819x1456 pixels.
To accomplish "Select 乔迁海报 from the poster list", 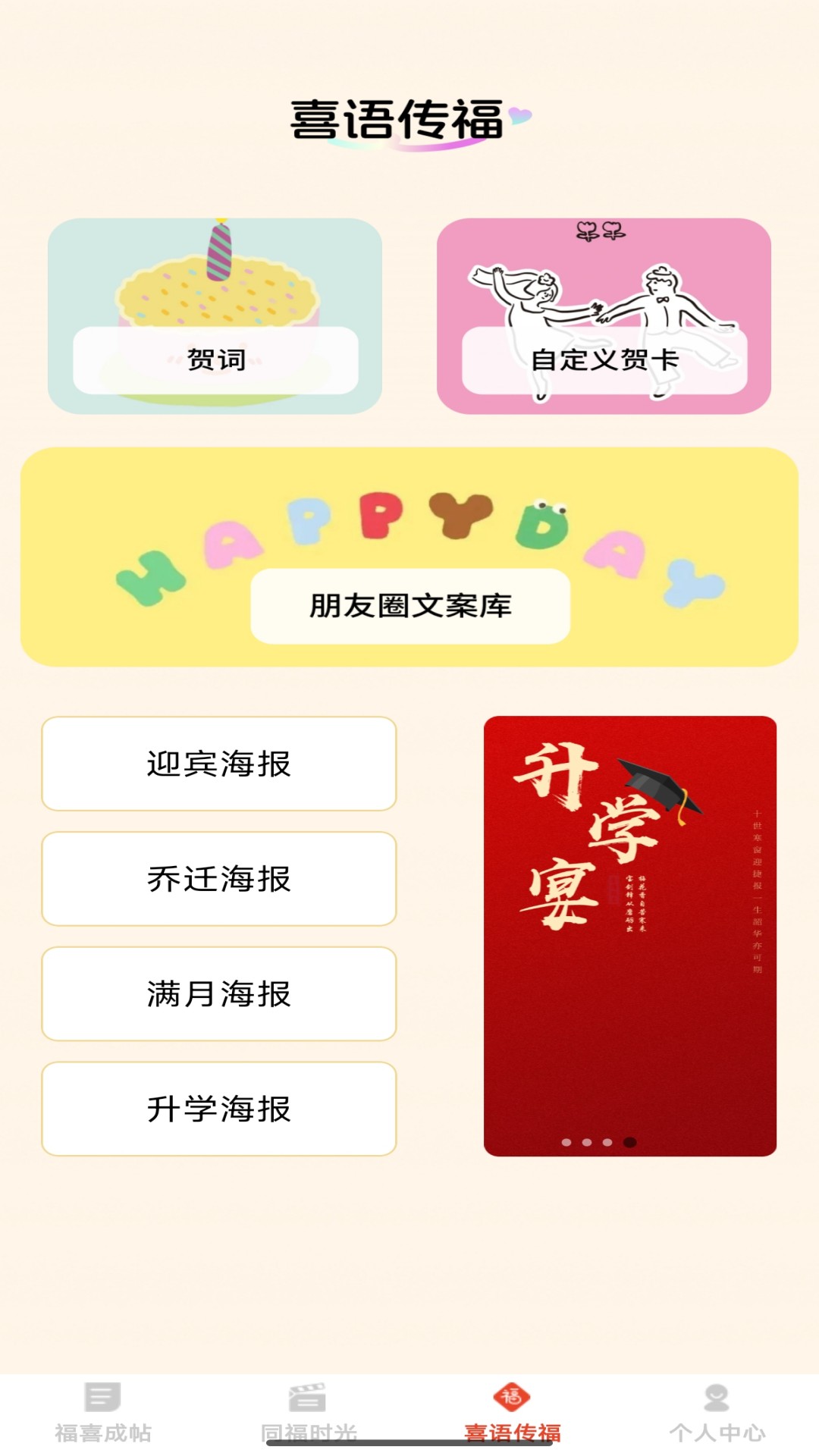I will point(220,880).
